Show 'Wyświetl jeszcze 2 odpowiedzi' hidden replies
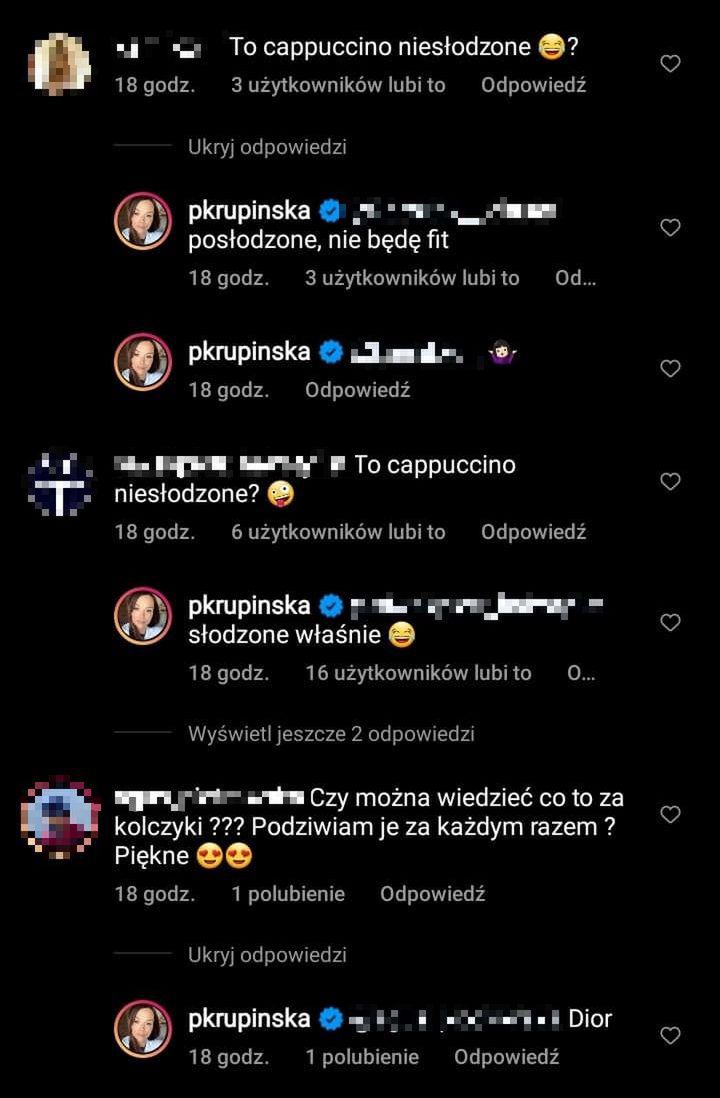Image resolution: width=720 pixels, height=1098 pixels. click(x=331, y=734)
